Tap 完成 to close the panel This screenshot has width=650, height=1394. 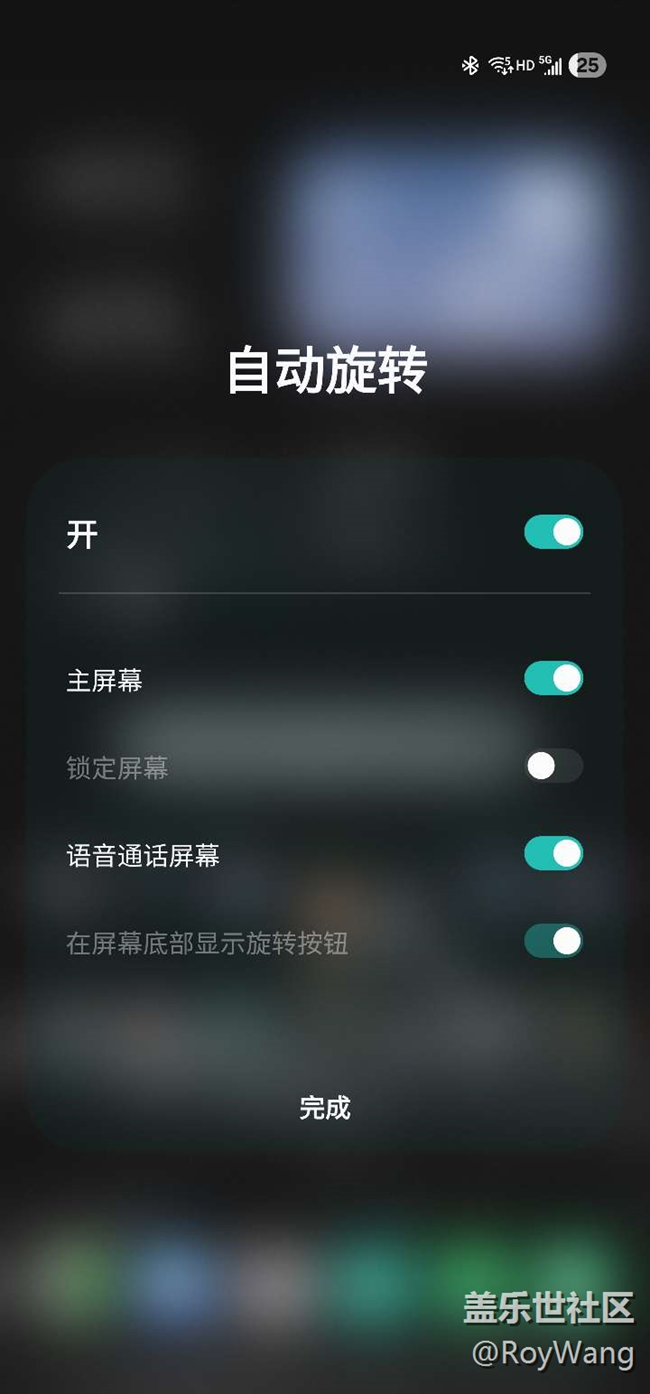325,1108
